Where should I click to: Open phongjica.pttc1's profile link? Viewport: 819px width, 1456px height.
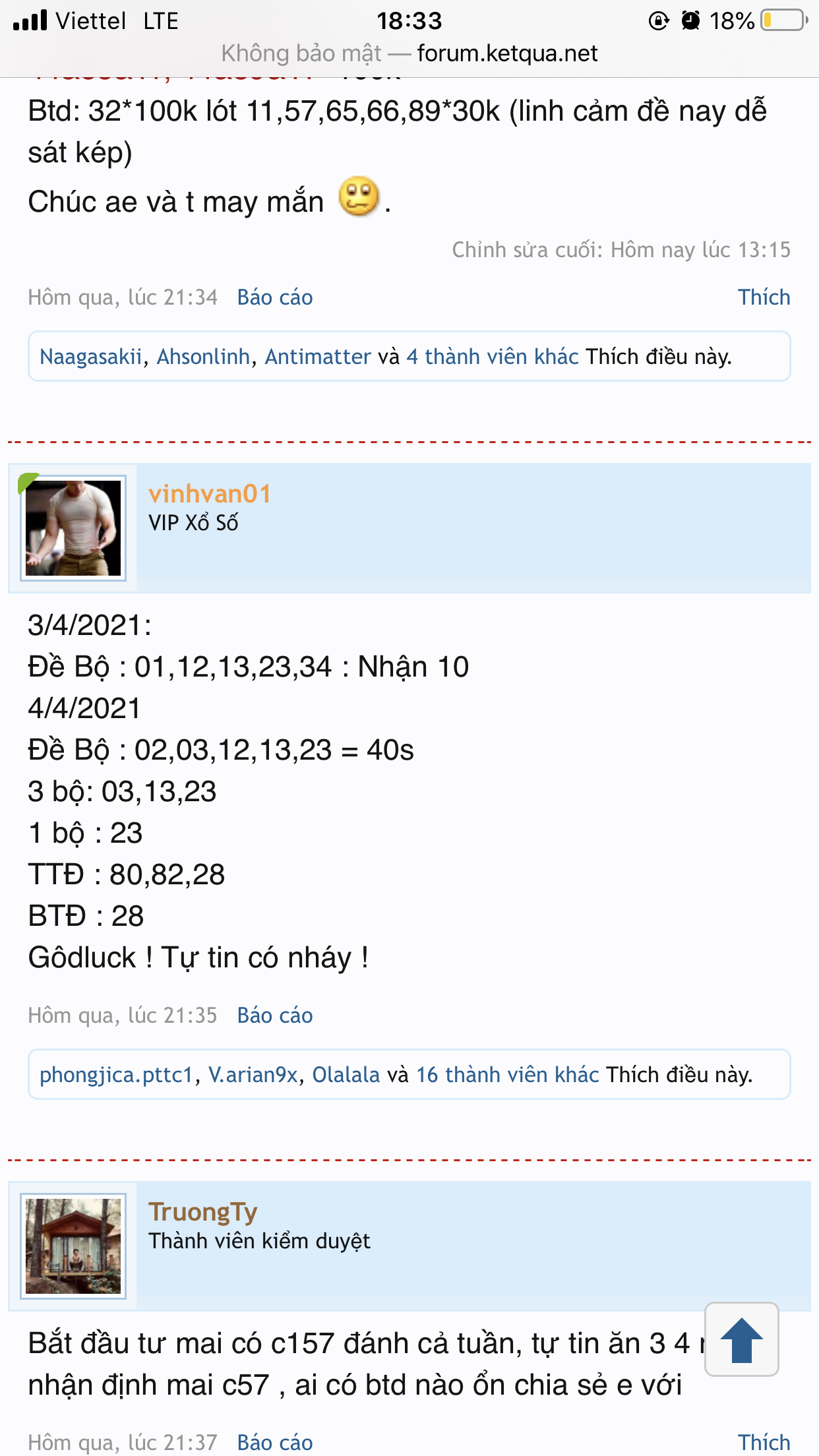(116, 1075)
